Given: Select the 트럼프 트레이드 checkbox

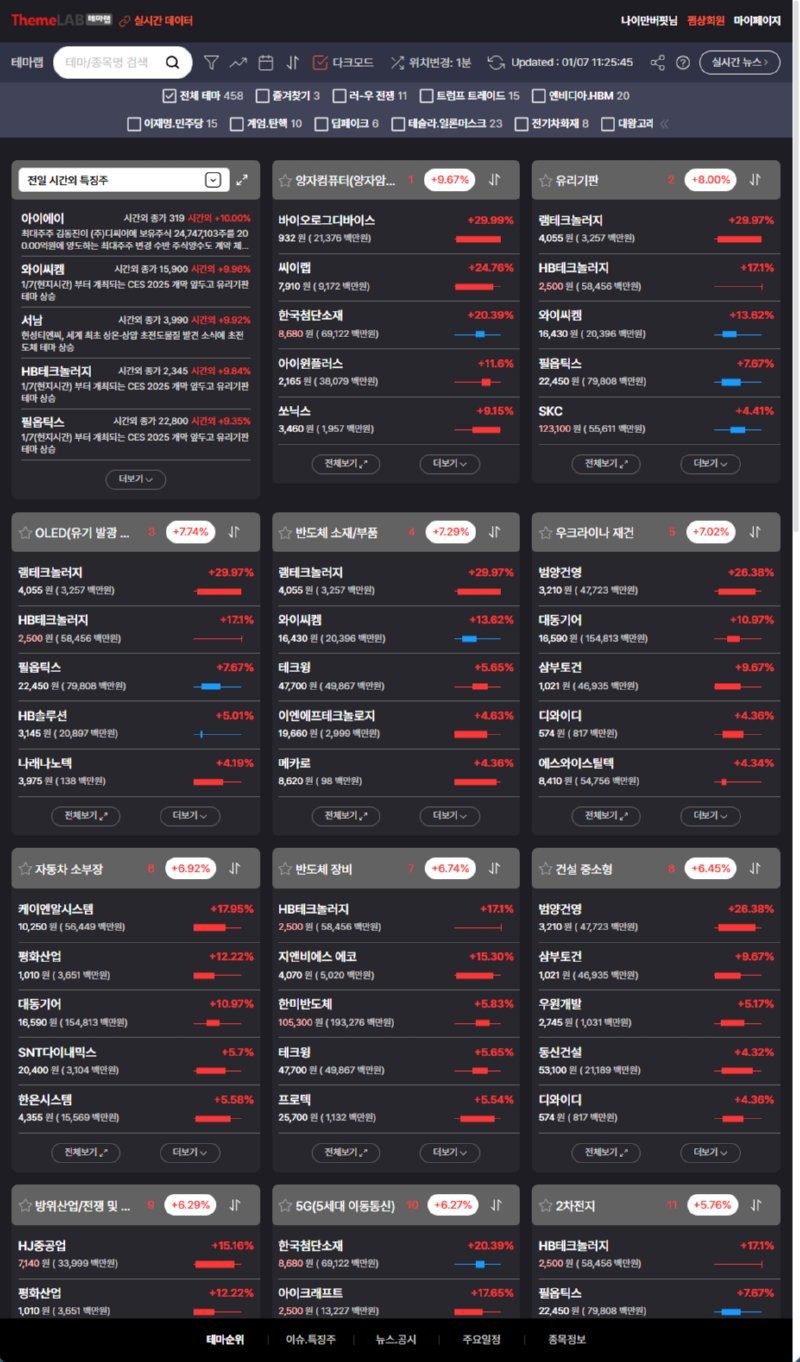Looking at the screenshot, I should tap(427, 96).
